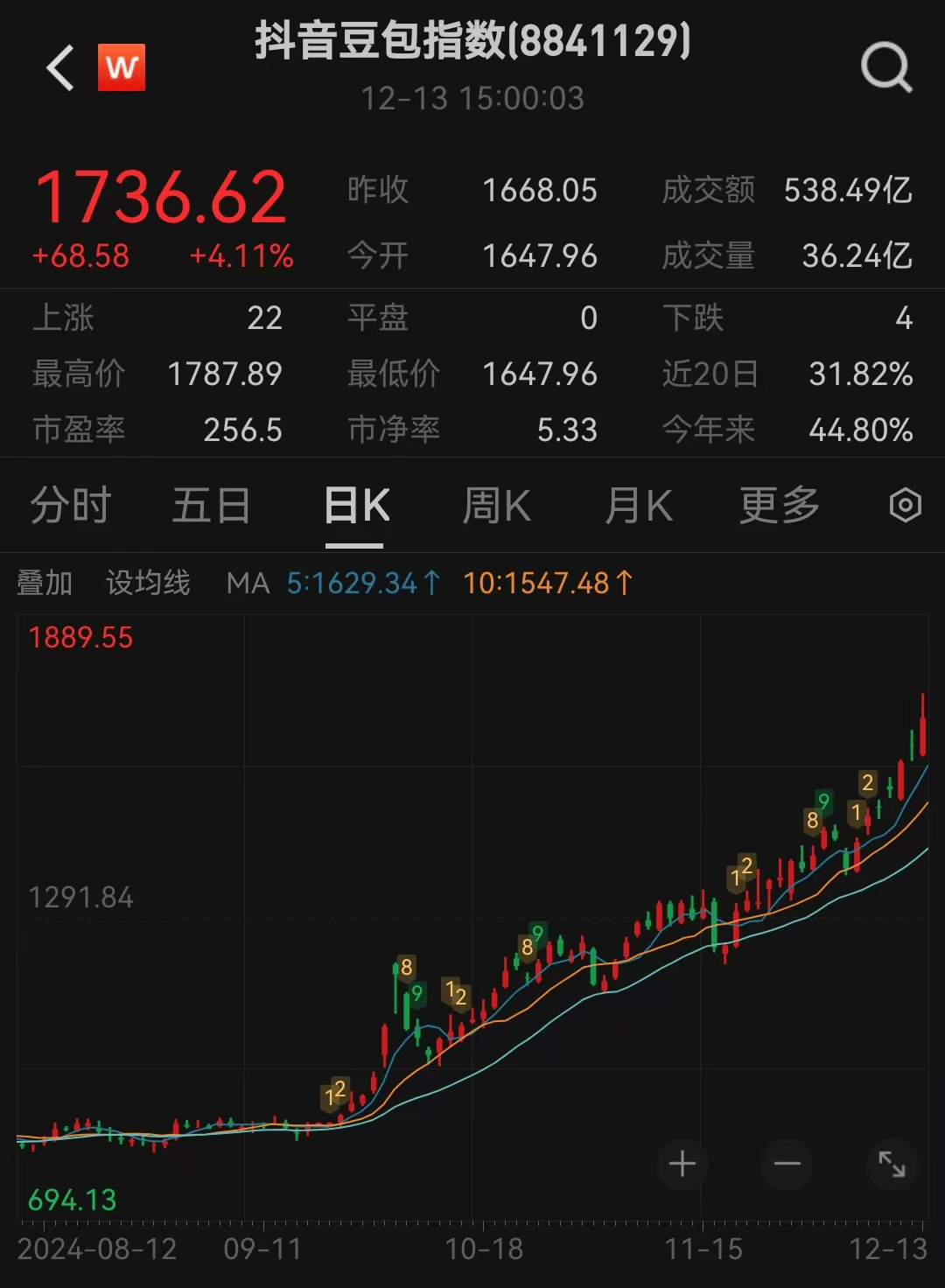Switch to the 五日 chart tab
This screenshot has width=945, height=1288.
click(x=211, y=506)
